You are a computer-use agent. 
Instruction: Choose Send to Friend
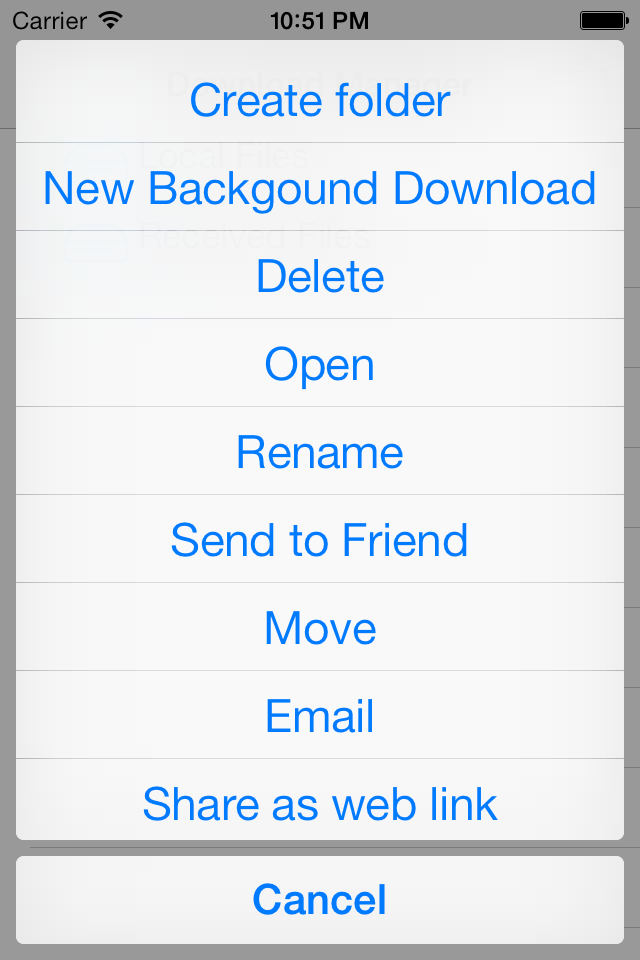(x=320, y=539)
